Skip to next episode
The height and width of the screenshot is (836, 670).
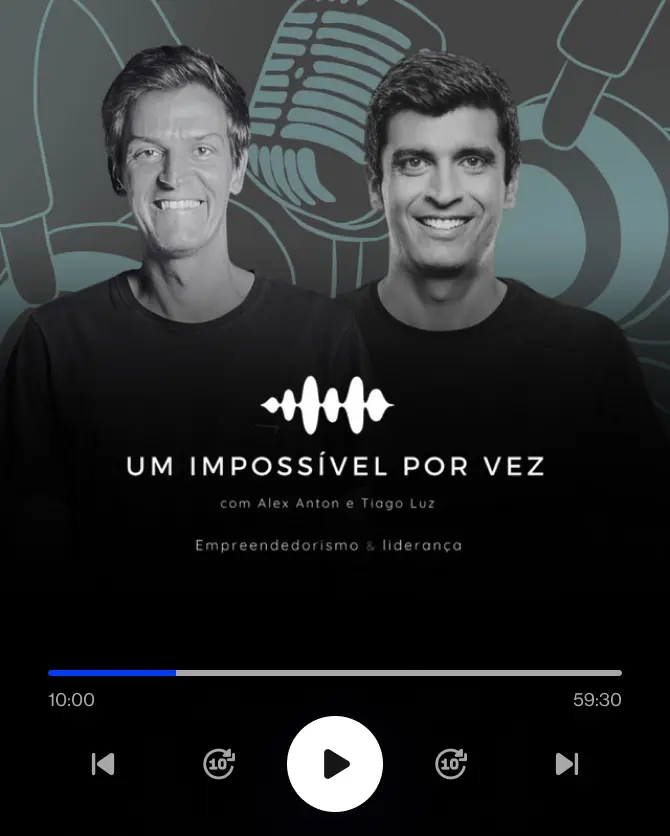pyautogui.click(x=567, y=764)
